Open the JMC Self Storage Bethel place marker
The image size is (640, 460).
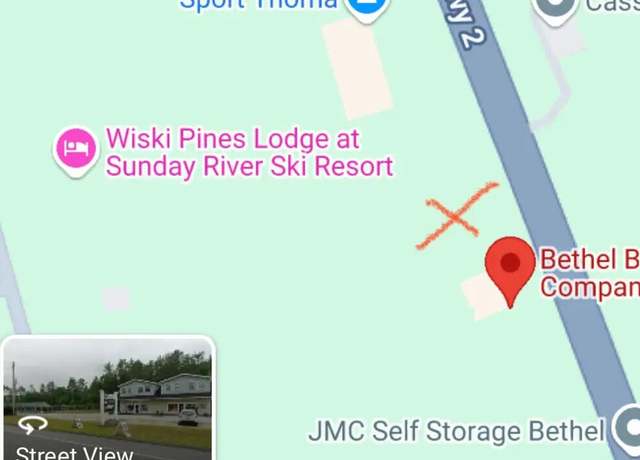[630, 428]
